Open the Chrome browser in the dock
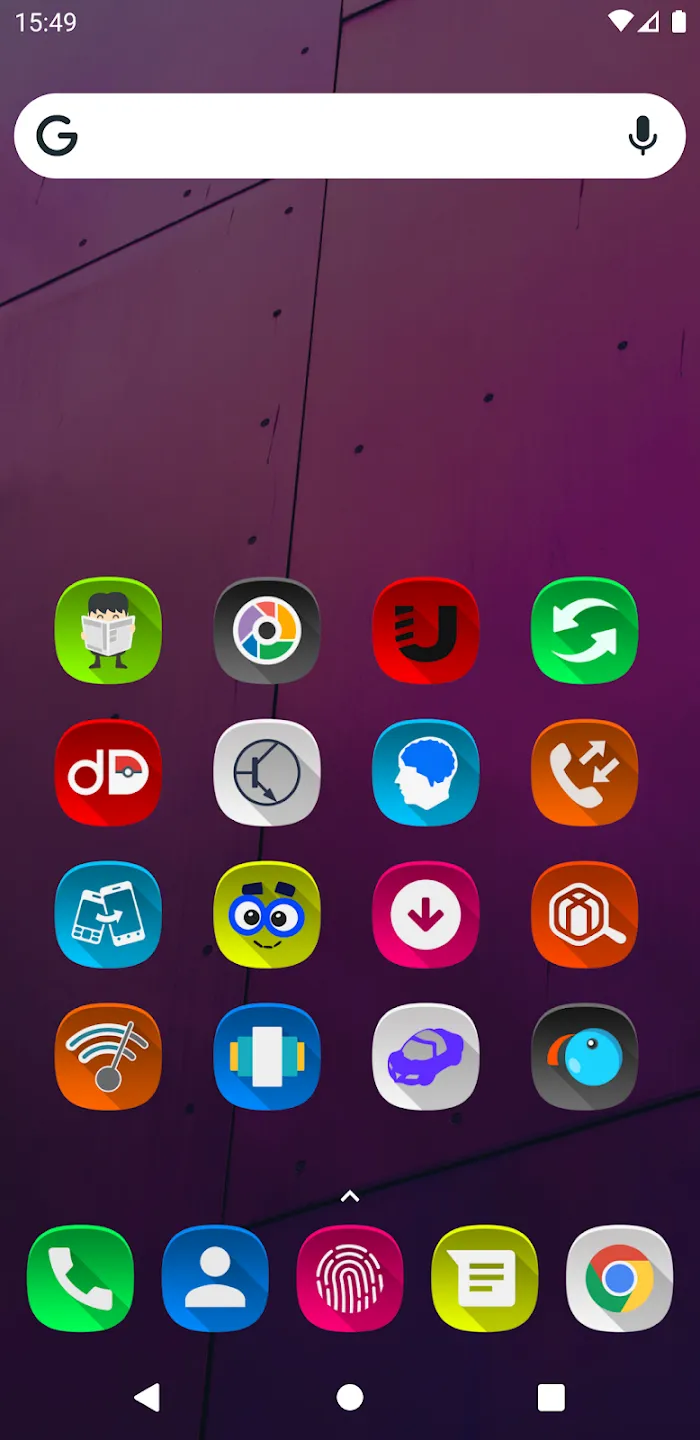 click(x=620, y=1278)
